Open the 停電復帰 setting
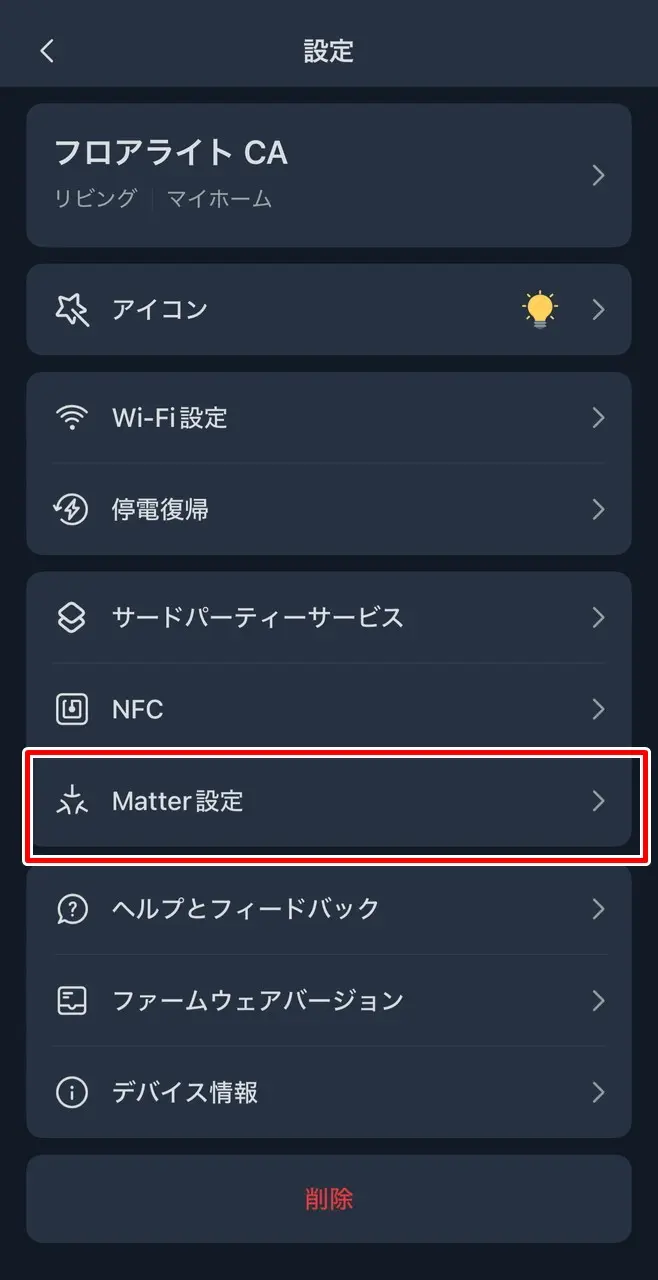This screenshot has height=1280, width=658. coord(328,509)
